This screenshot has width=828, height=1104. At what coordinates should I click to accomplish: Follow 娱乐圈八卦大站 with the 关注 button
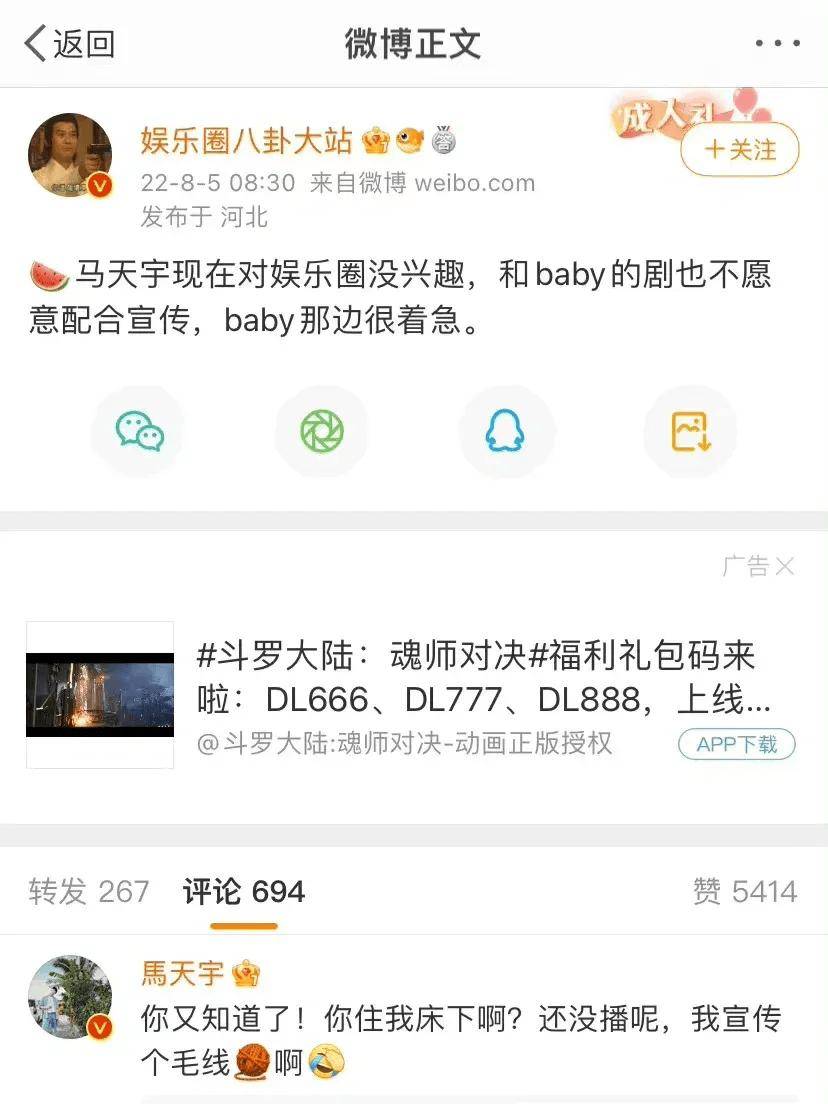point(740,150)
